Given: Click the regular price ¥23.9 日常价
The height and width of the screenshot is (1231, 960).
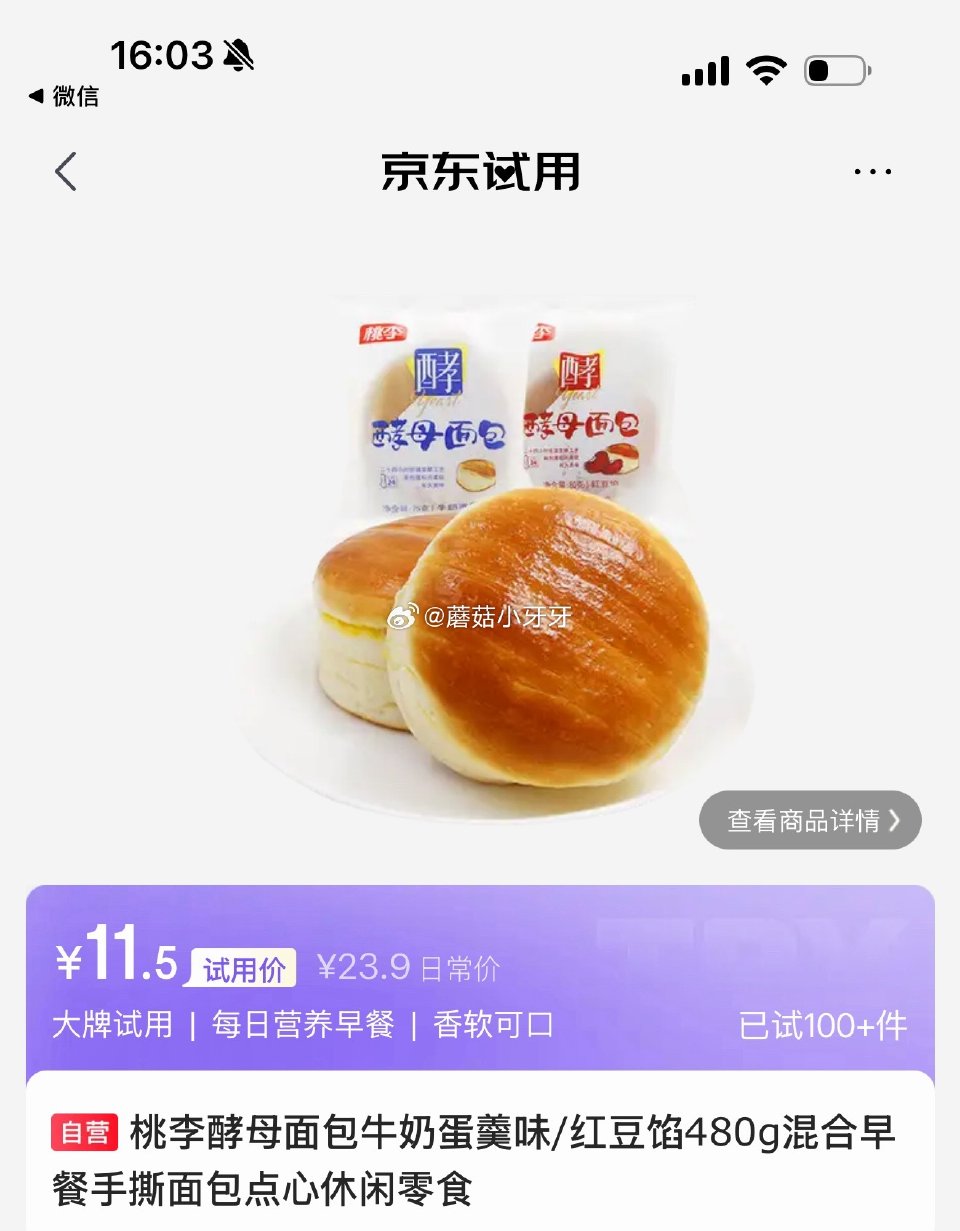Looking at the screenshot, I should tap(411, 965).
